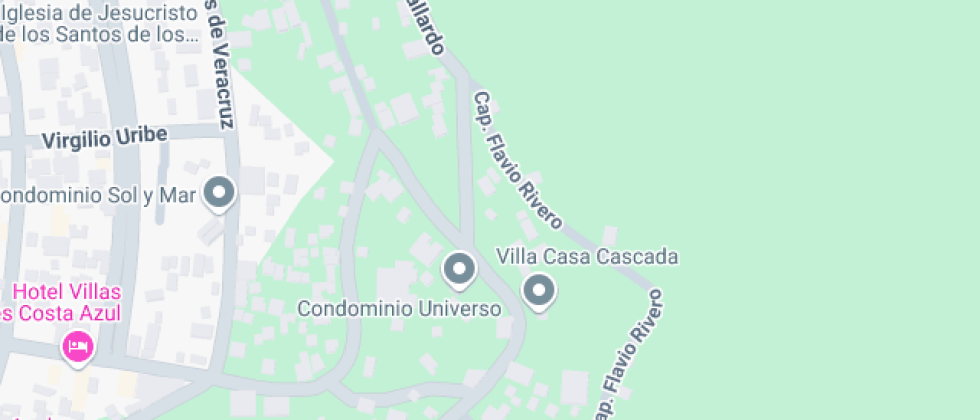Tap the Villa Casa Cascada map pin

coord(540,291)
